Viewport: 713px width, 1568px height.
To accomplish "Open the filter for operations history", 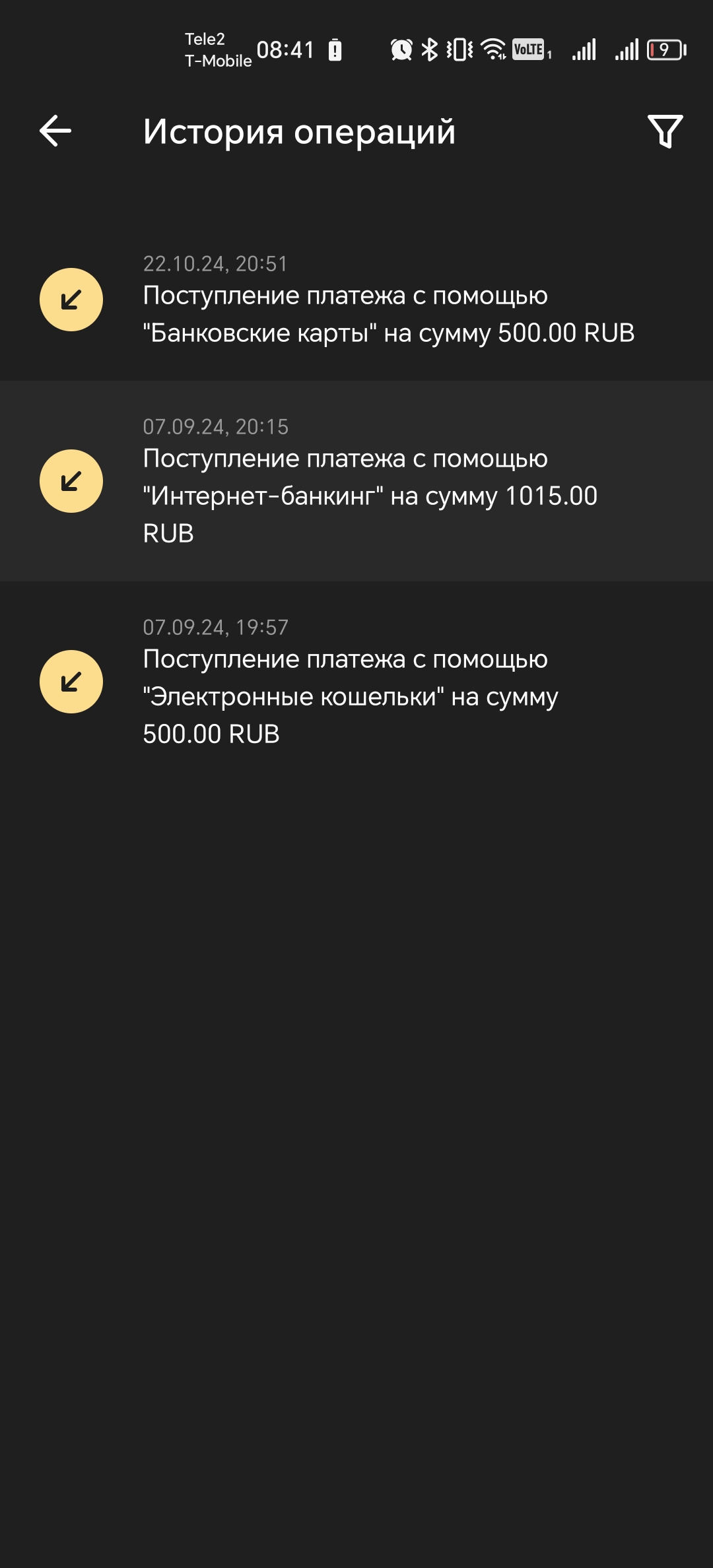I will pyautogui.click(x=665, y=131).
